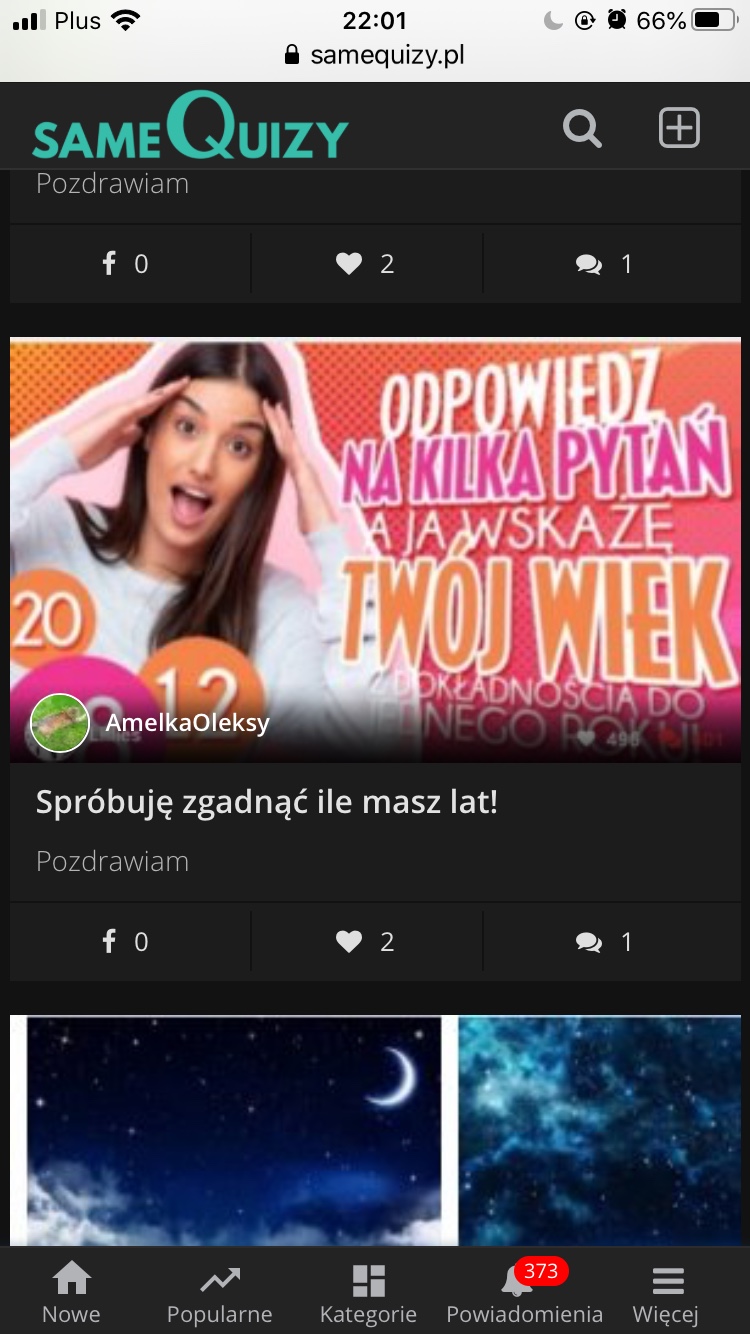Open AmelkaOleksy's author profile
This screenshot has width=750, height=1334.
[x=187, y=722]
